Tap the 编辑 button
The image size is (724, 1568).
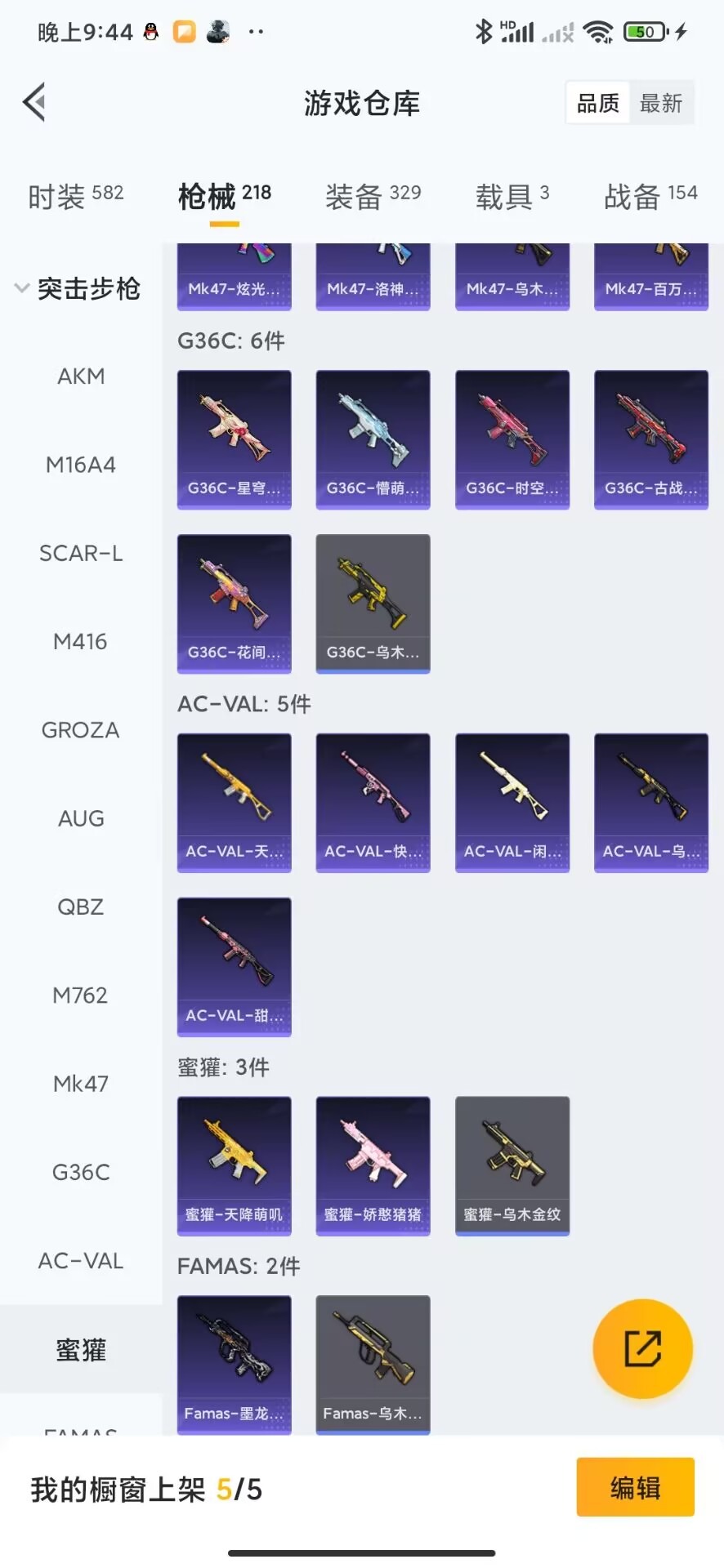coord(636,1487)
